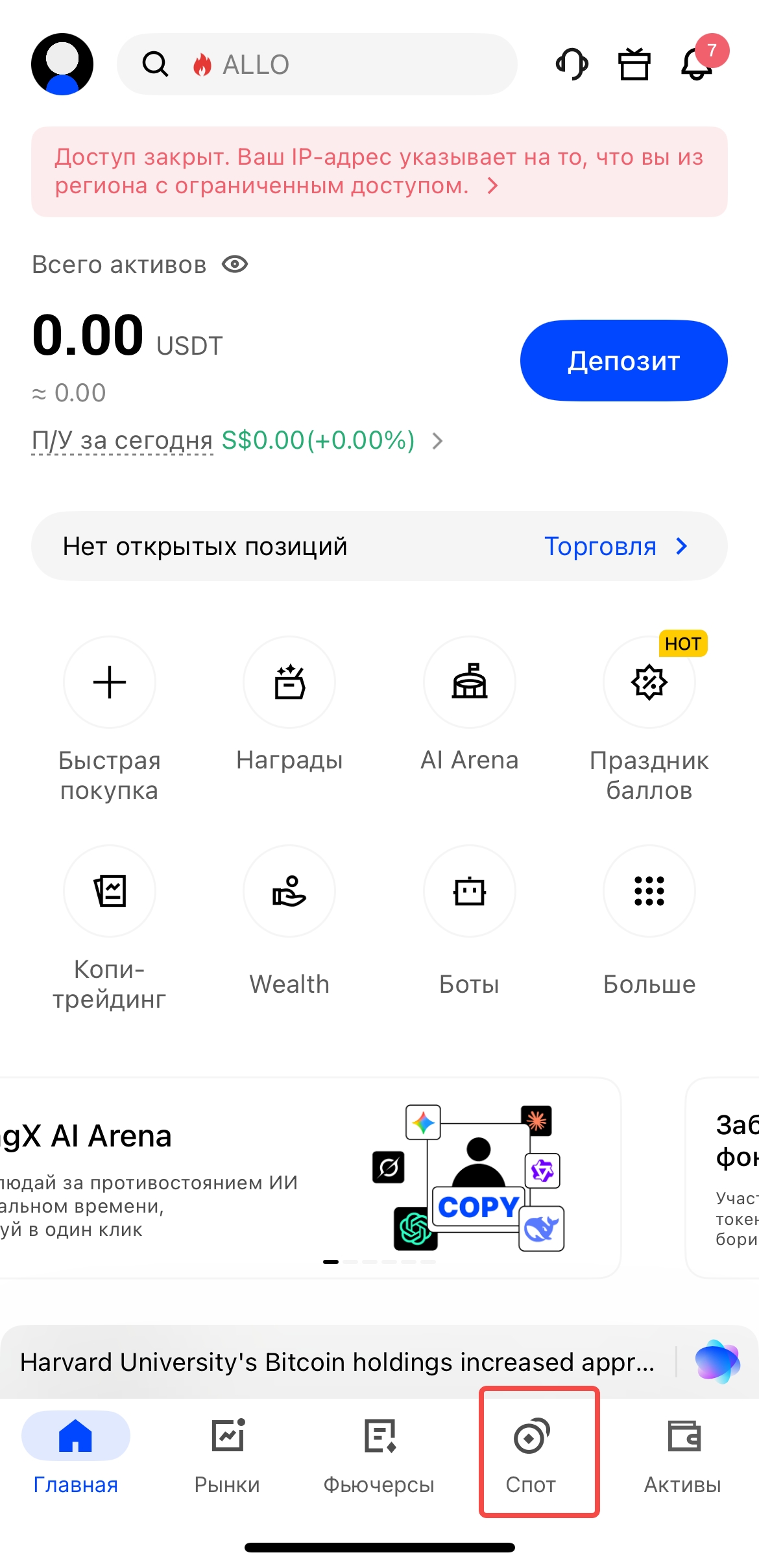This screenshot has height=1568, width=759.
Task: Tap the blue Депозит button
Action: tap(623, 361)
